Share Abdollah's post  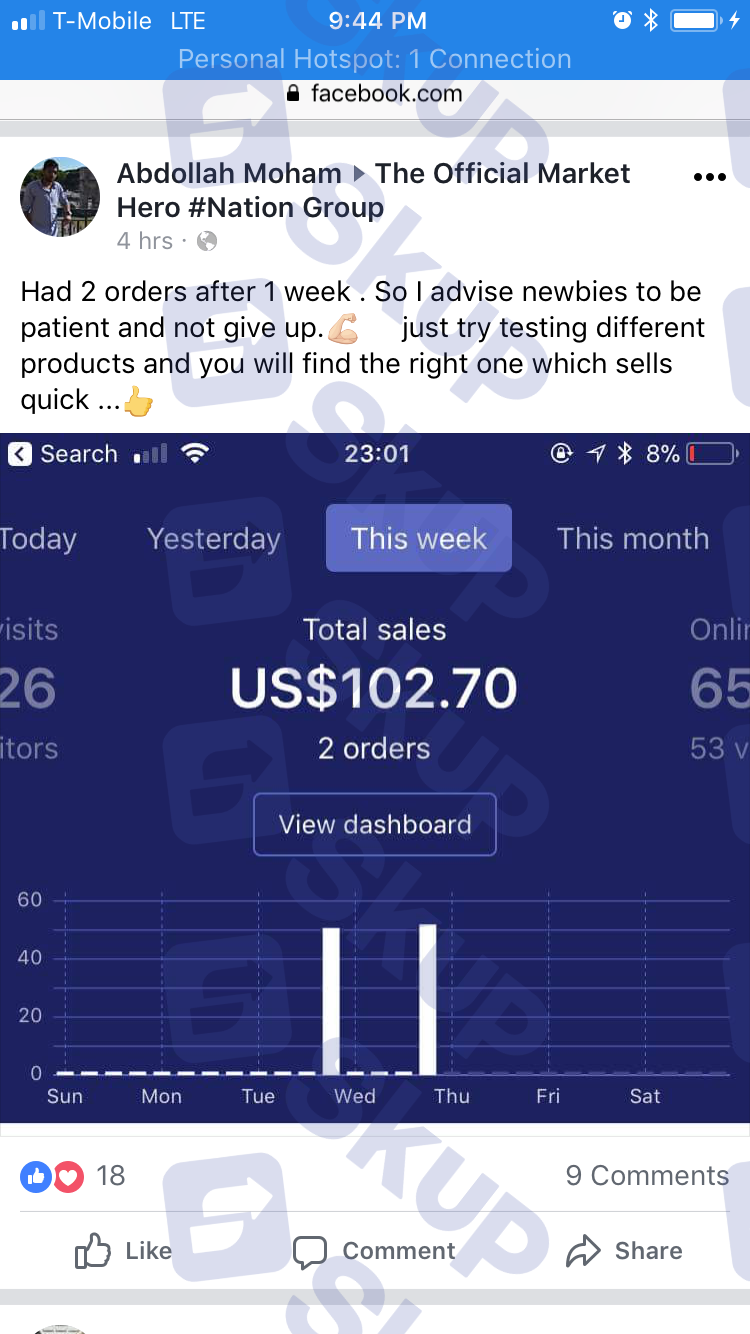624,1251
